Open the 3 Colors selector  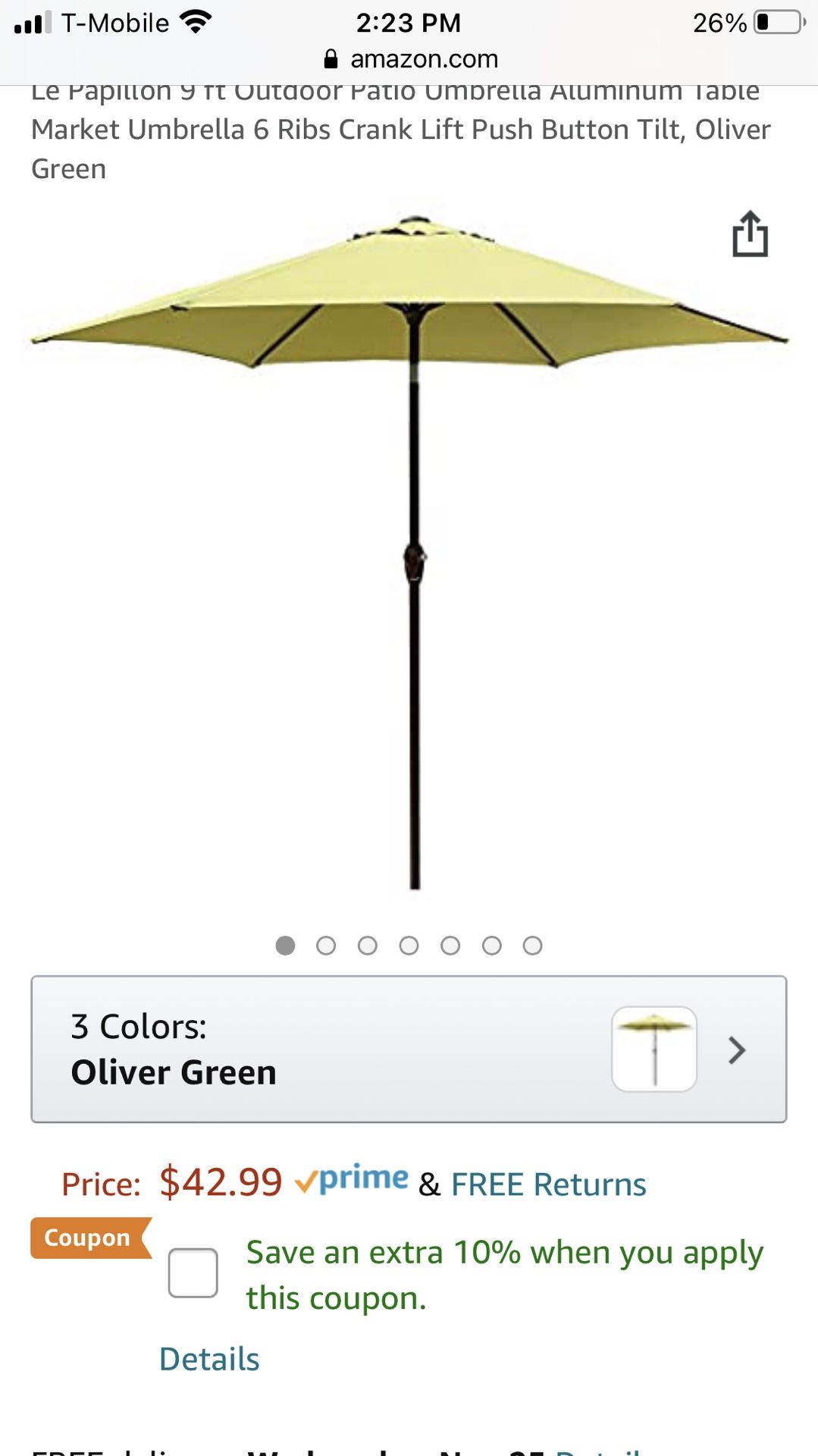point(409,1049)
